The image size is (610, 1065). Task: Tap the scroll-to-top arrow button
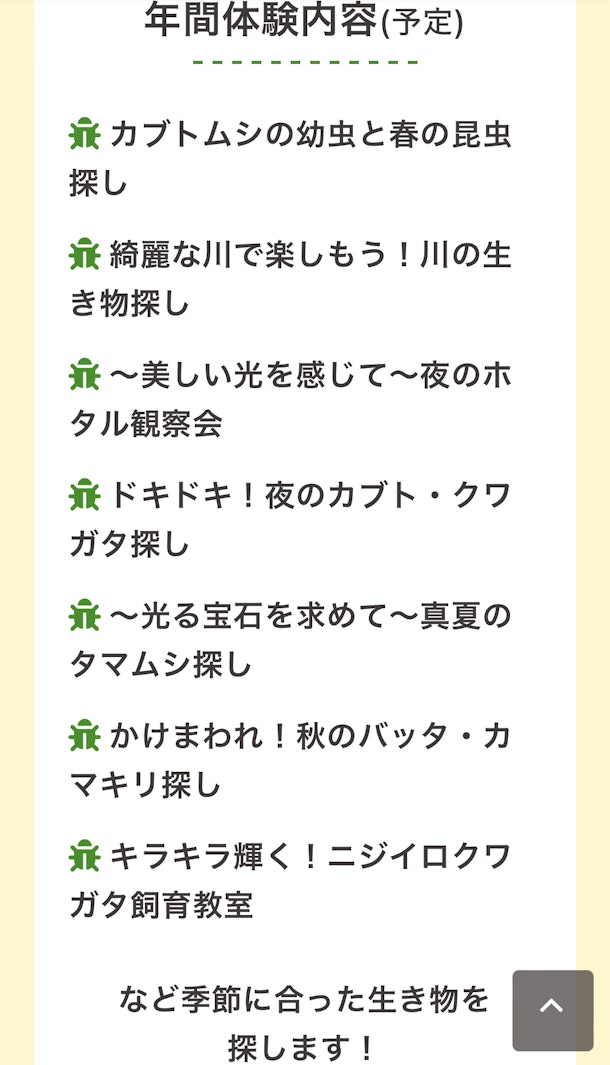pos(552,1009)
